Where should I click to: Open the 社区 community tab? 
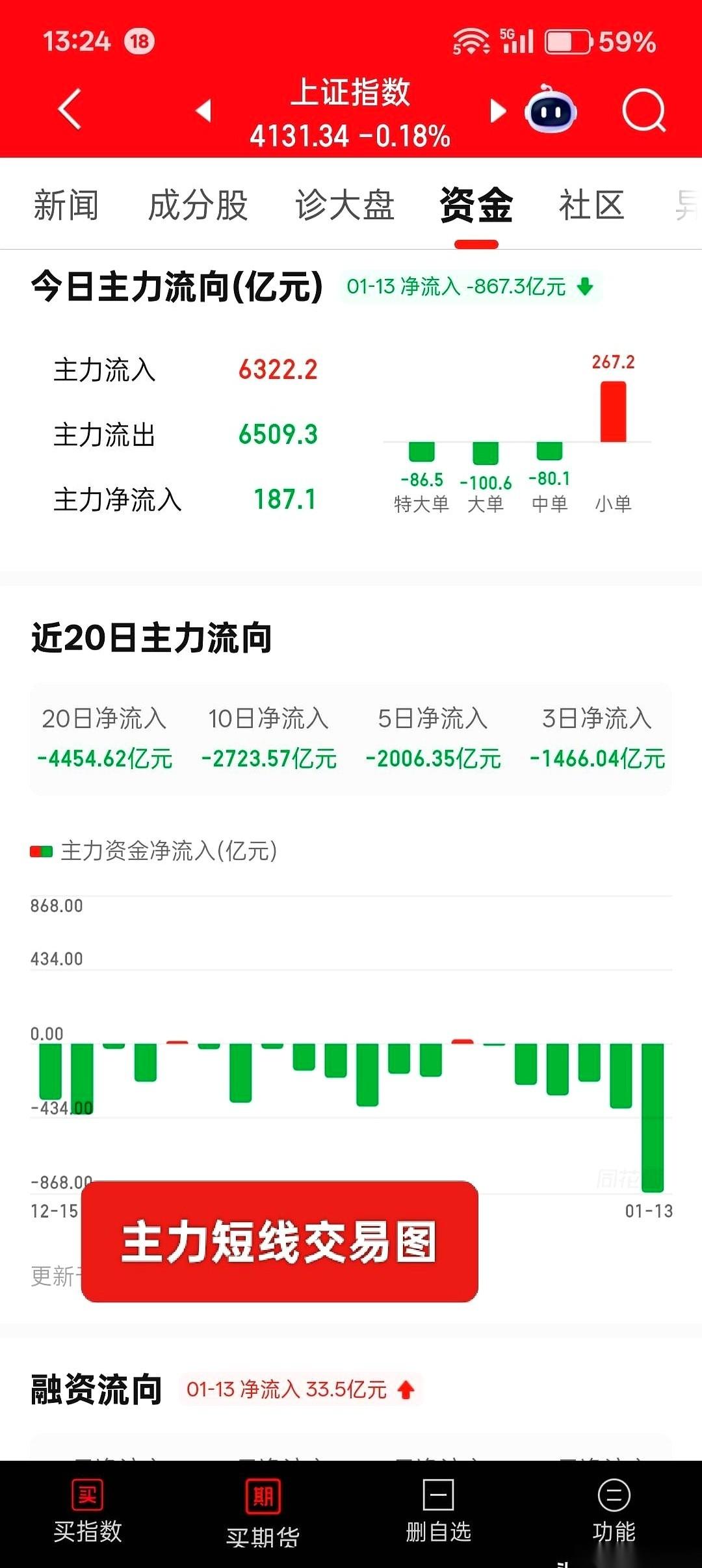(591, 205)
